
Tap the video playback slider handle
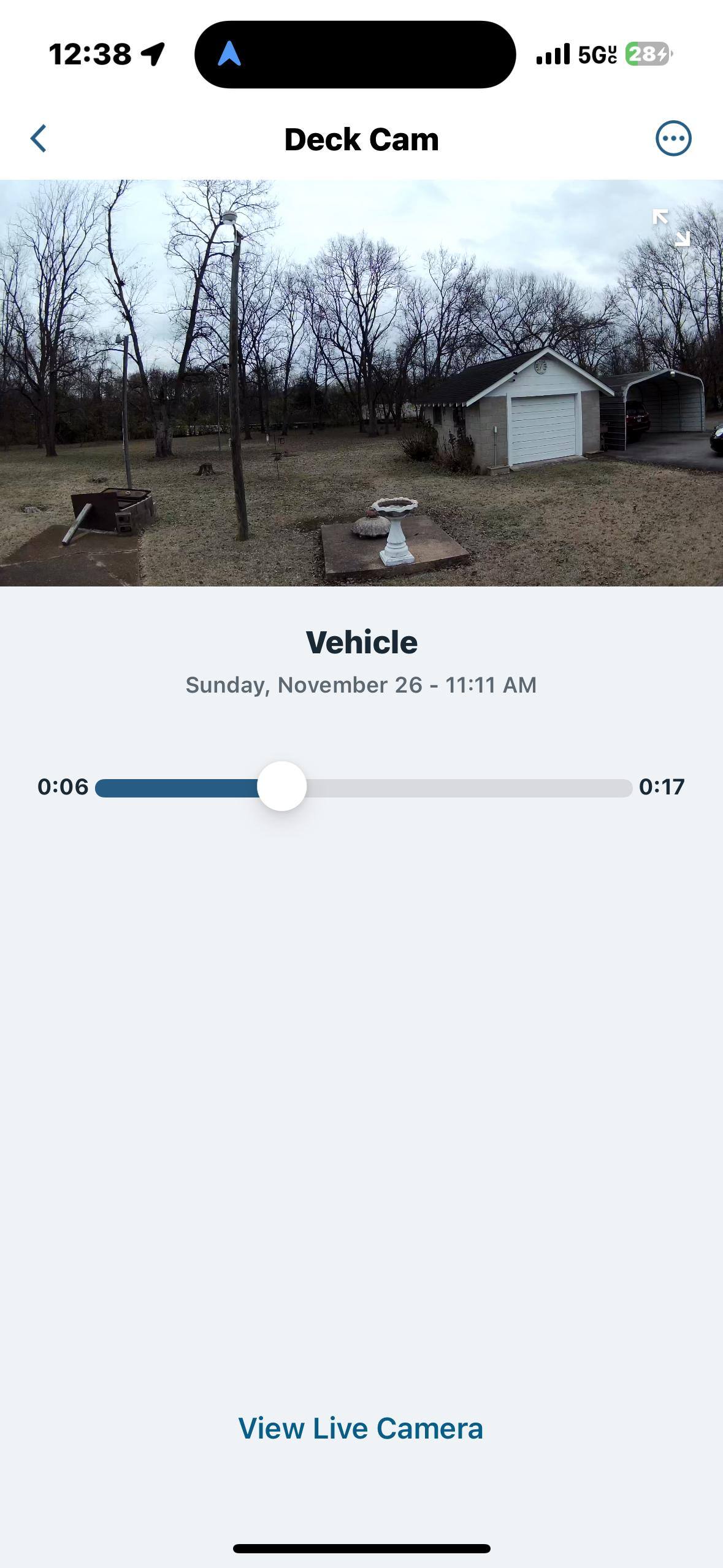click(281, 786)
